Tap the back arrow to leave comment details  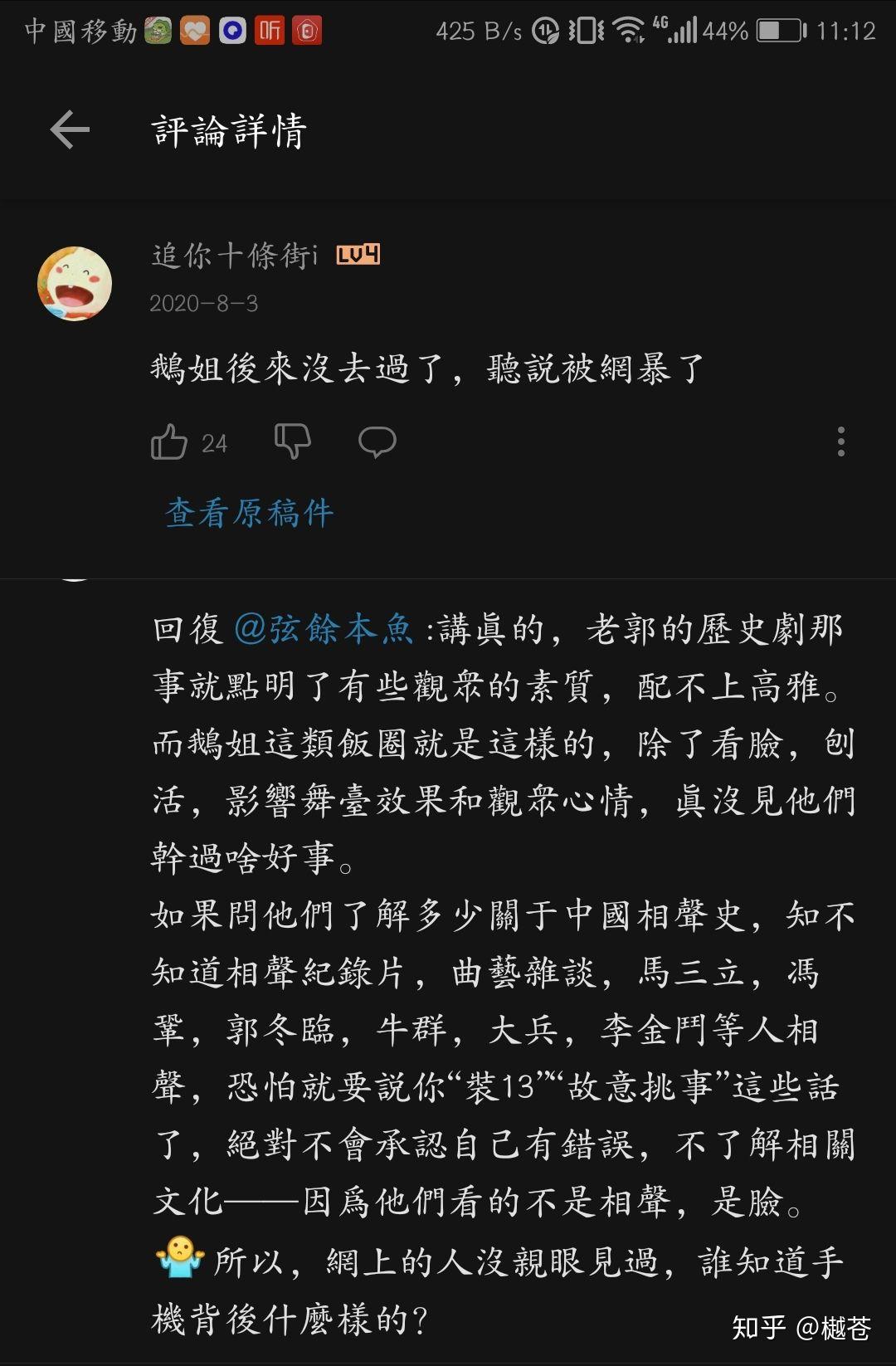pos(69,128)
